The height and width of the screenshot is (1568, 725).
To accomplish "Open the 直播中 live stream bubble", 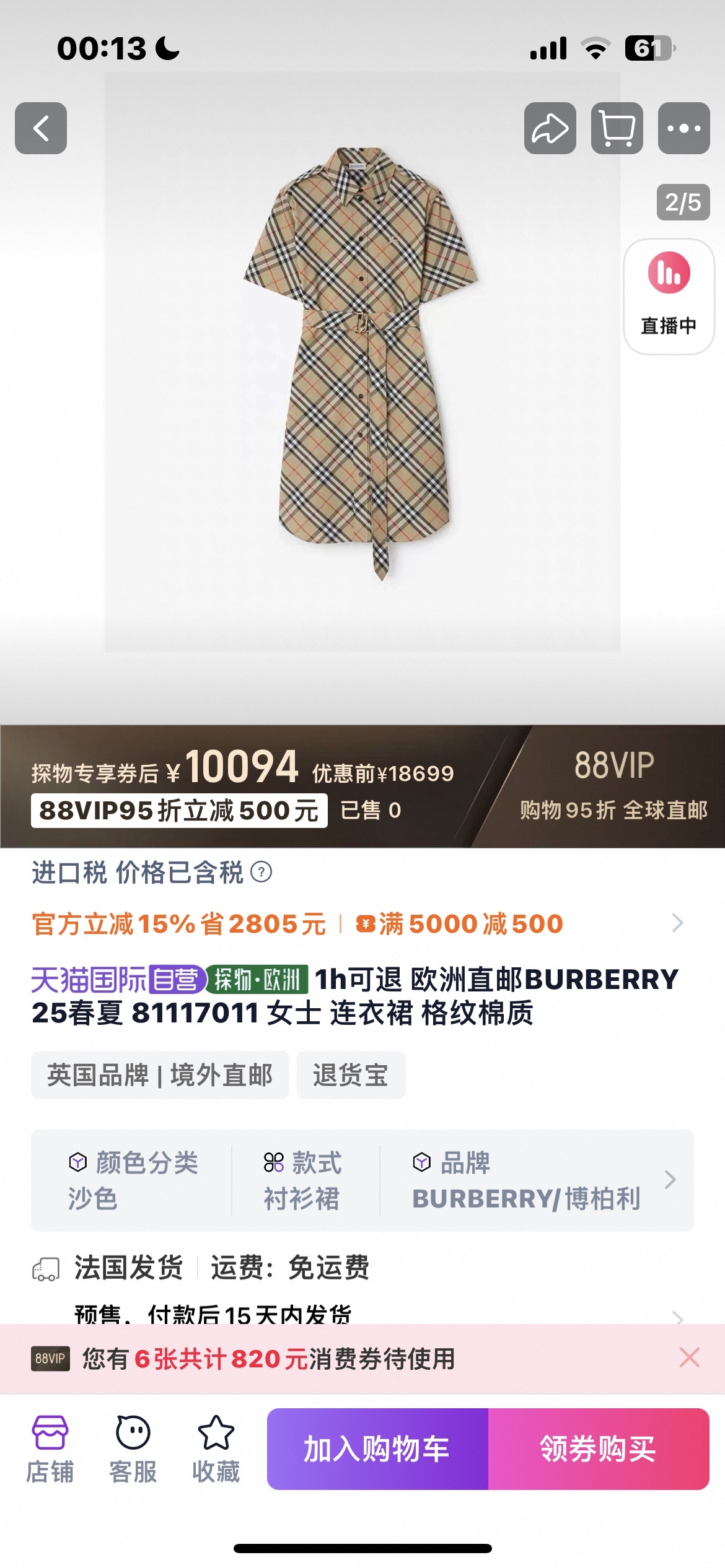I will coord(669,296).
